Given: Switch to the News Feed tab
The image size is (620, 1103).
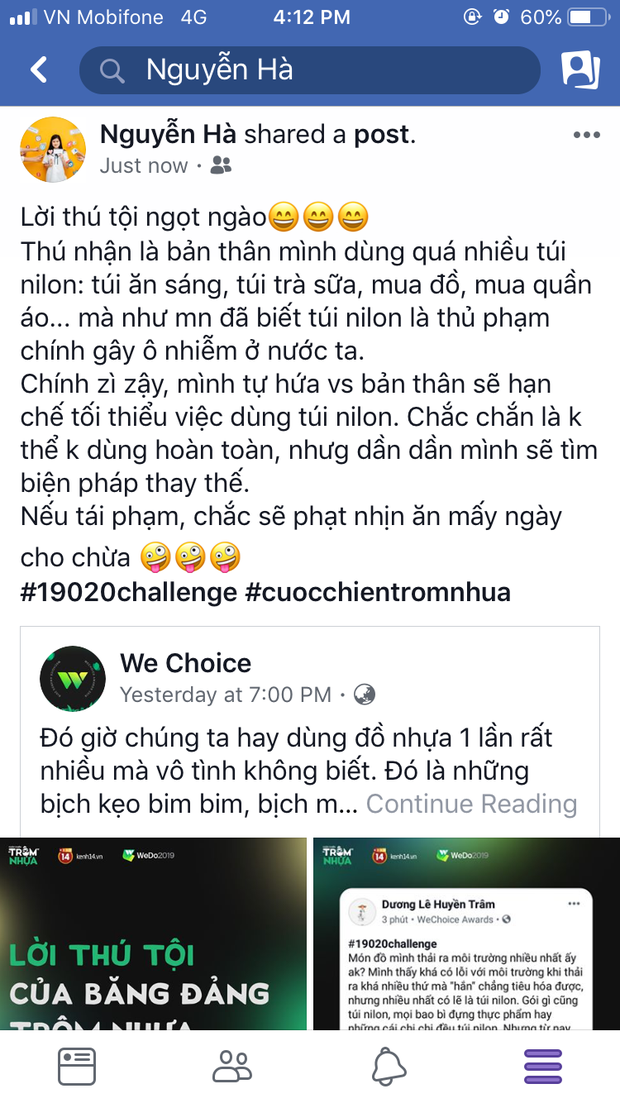Looking at the screenshot, I should pyautogui.click(x=76, y=1066).
